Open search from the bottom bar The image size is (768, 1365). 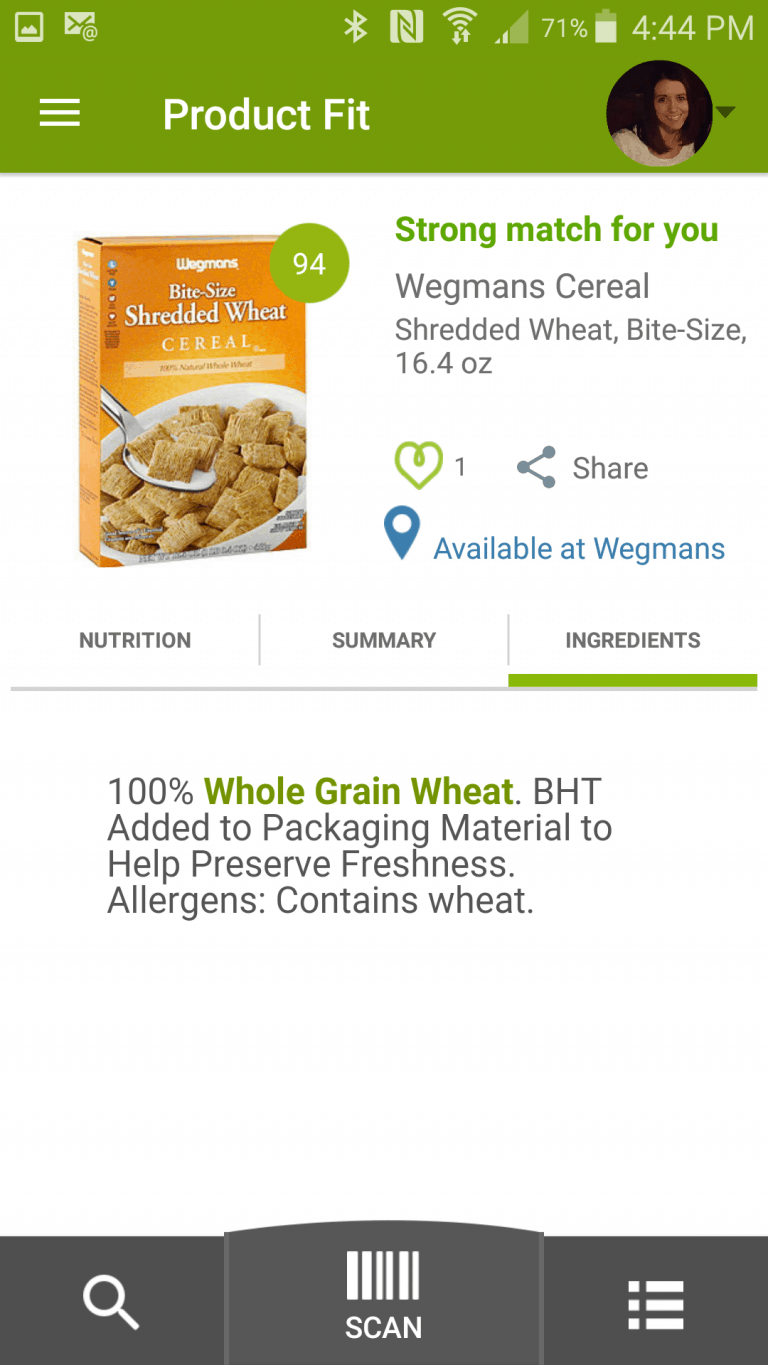(111, 1303)
